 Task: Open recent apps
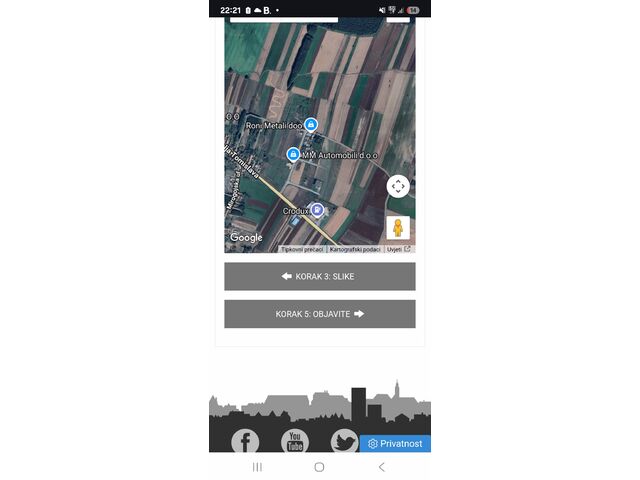click(257, 467)
